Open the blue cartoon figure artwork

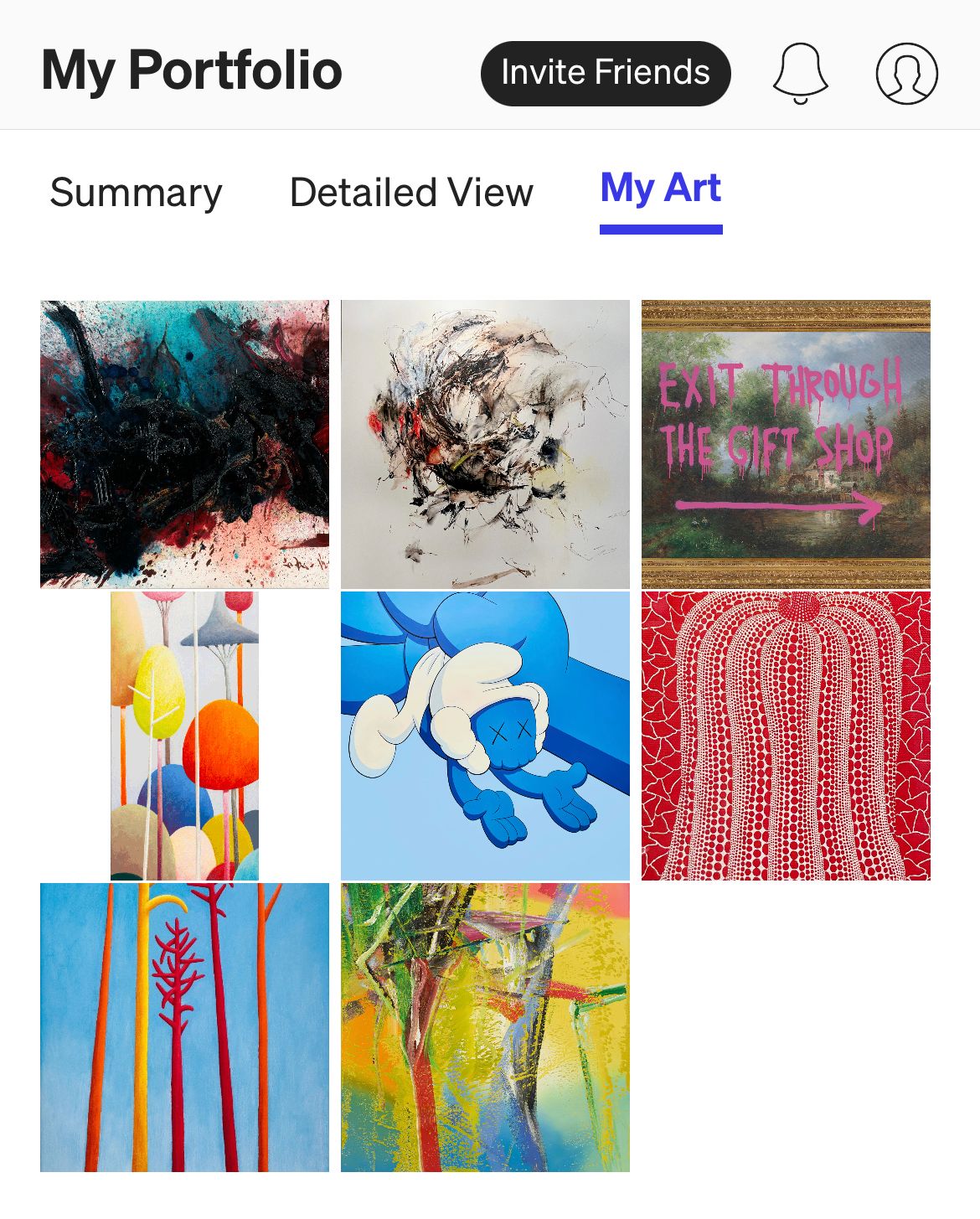(x=485, y=736)
